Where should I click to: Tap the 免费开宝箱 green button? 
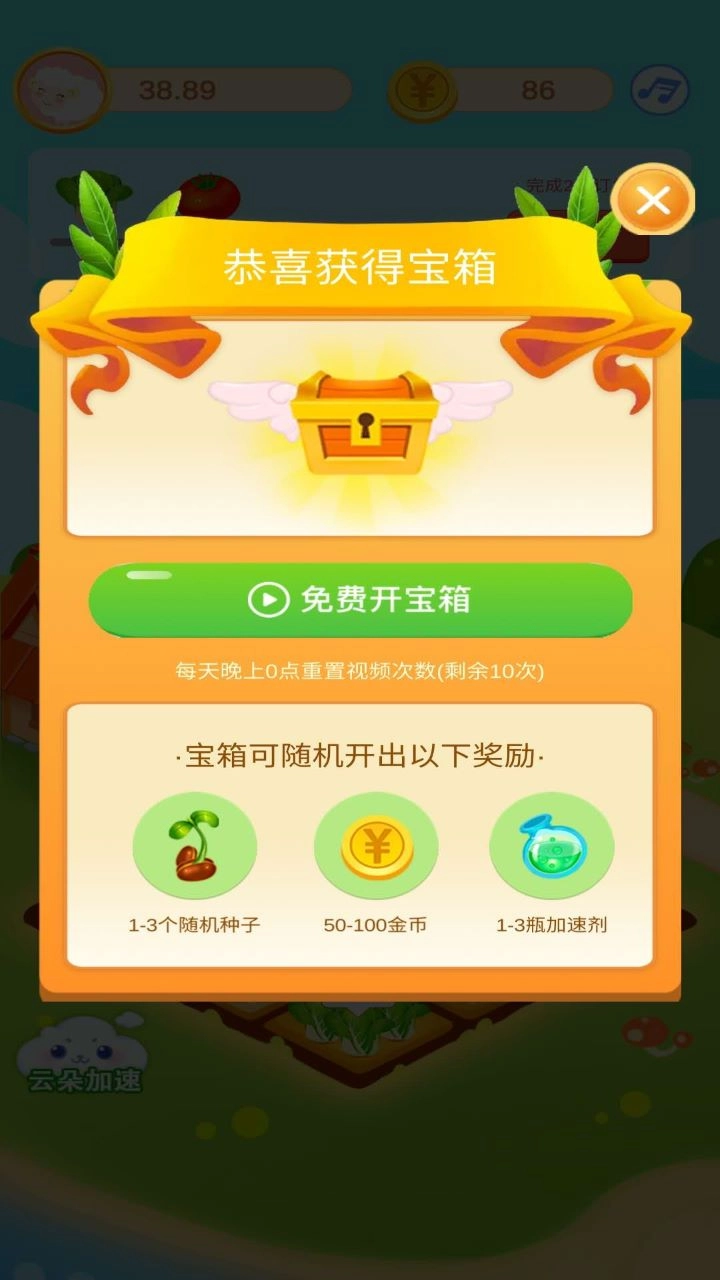(x=360, y=600)
